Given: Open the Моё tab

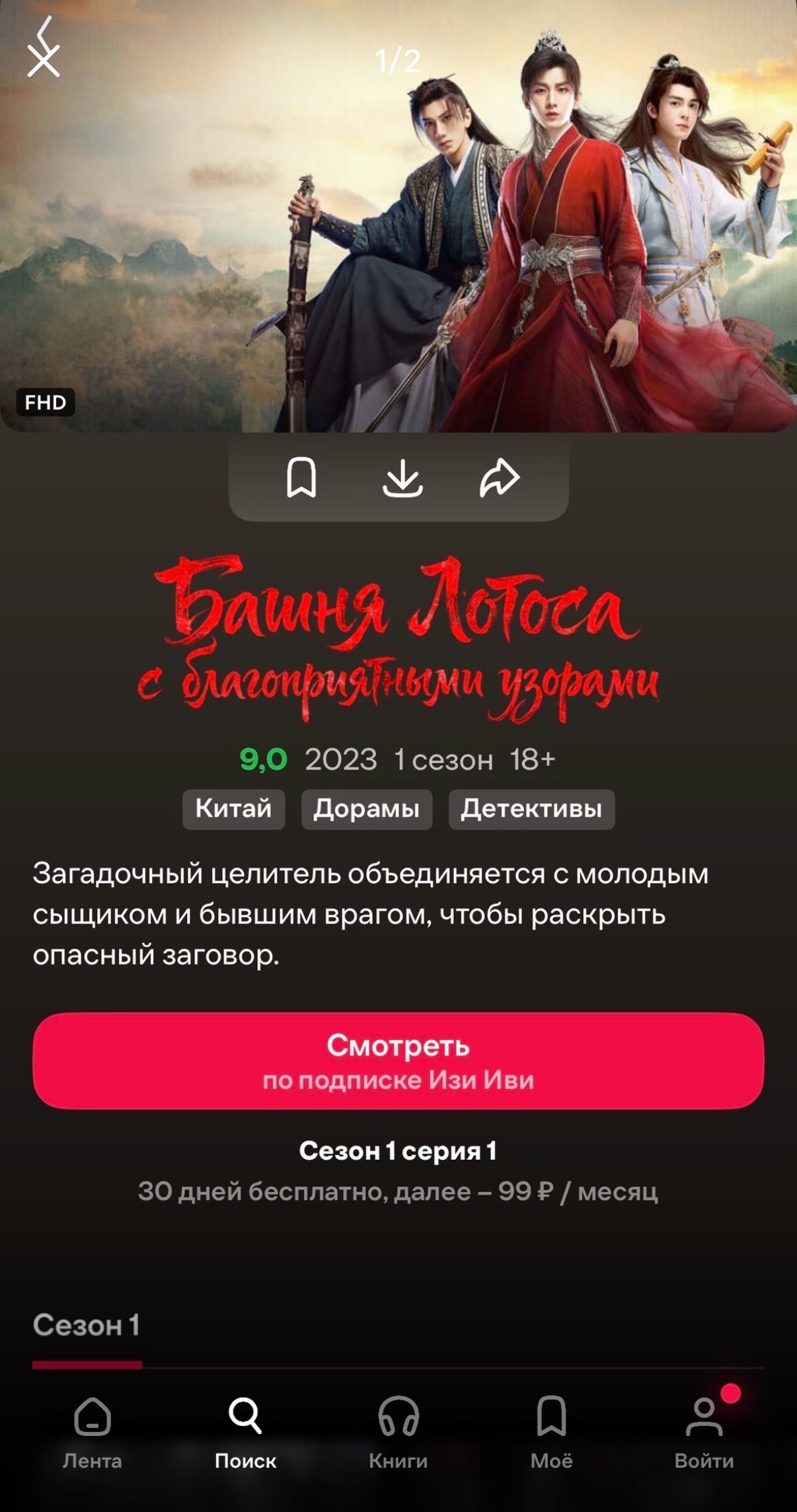Looking at the screenshot, I should pyautogui.click(x=552, y=1433).
